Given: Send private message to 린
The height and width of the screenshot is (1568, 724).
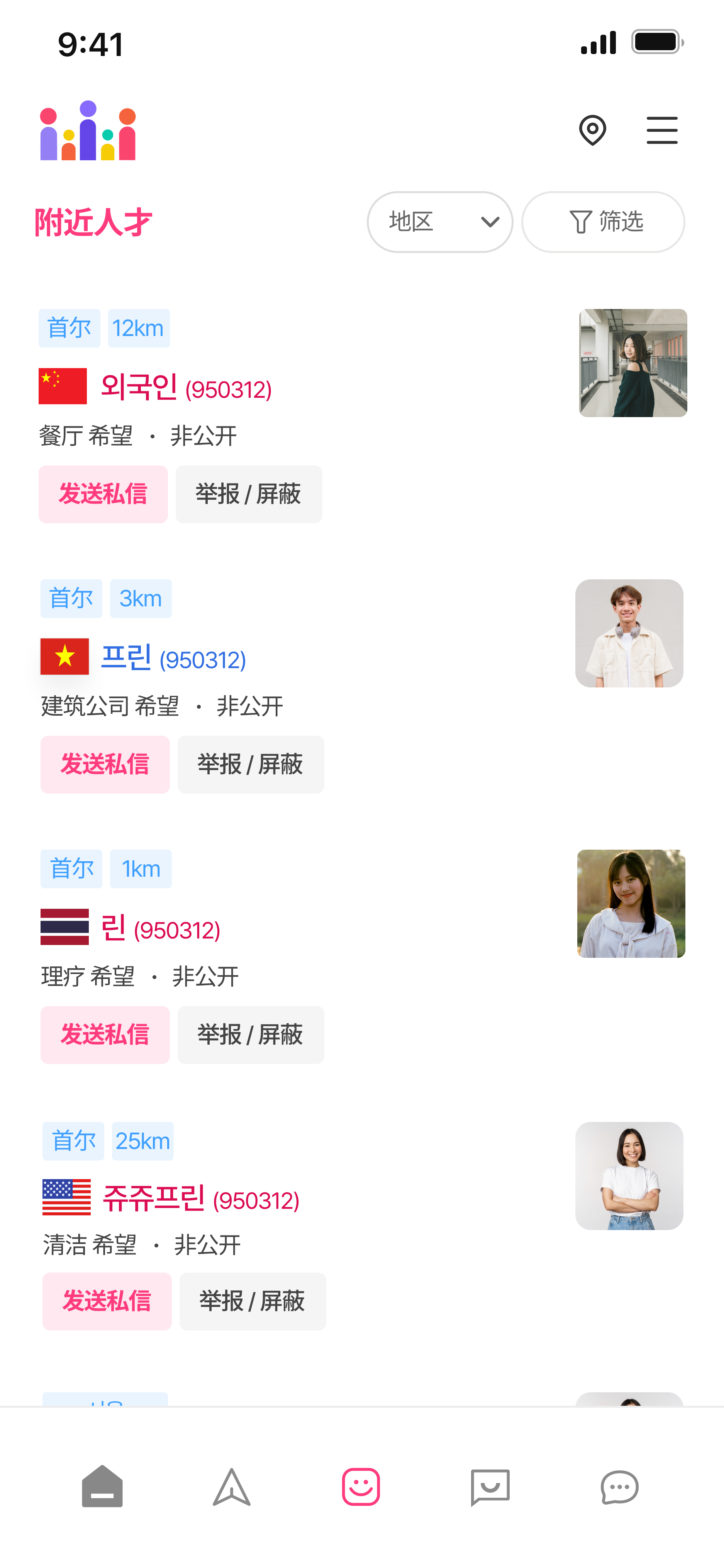Looking at the screenshot, I should point(105,1034).
